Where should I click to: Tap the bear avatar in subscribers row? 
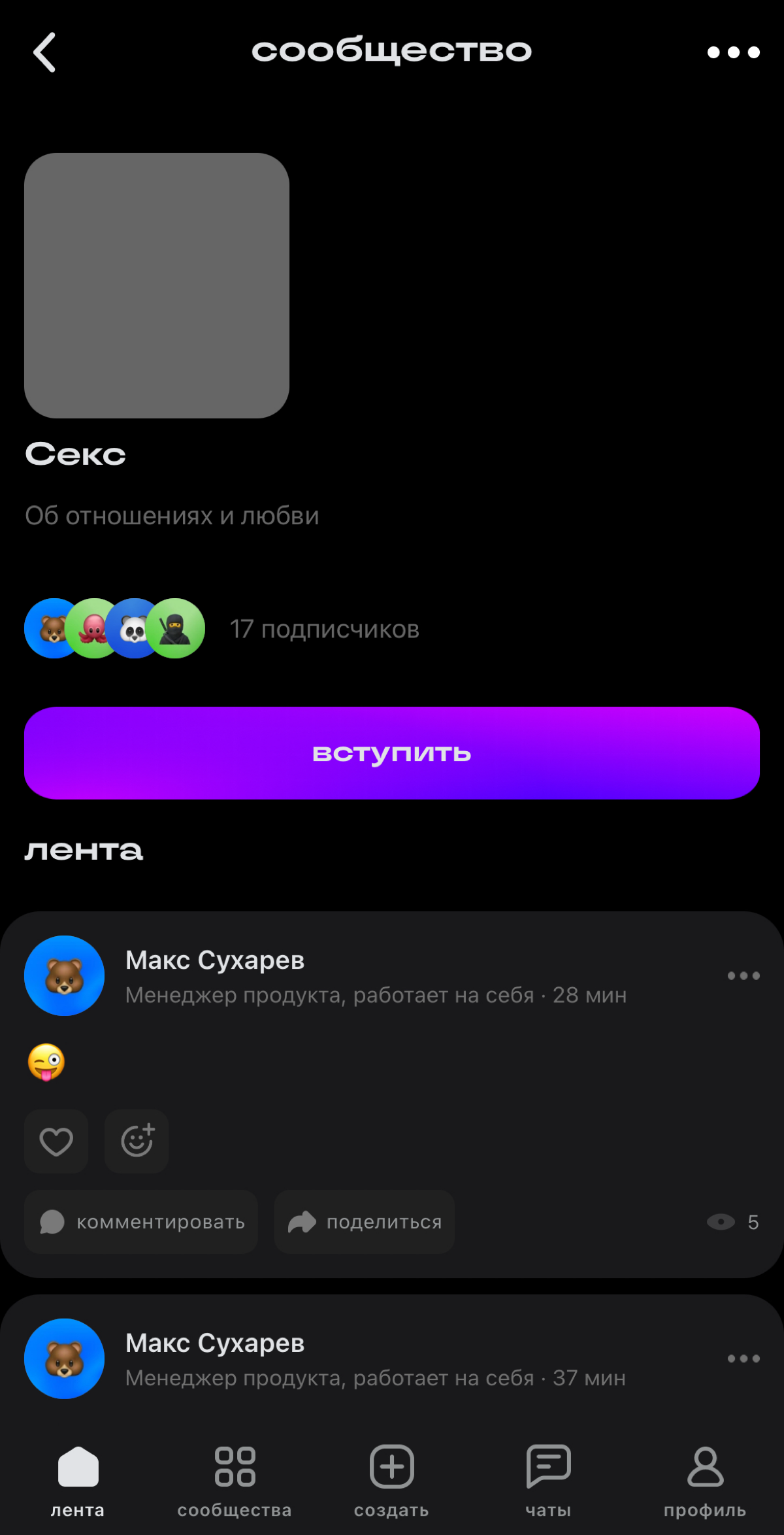click(x=47, y=628)
